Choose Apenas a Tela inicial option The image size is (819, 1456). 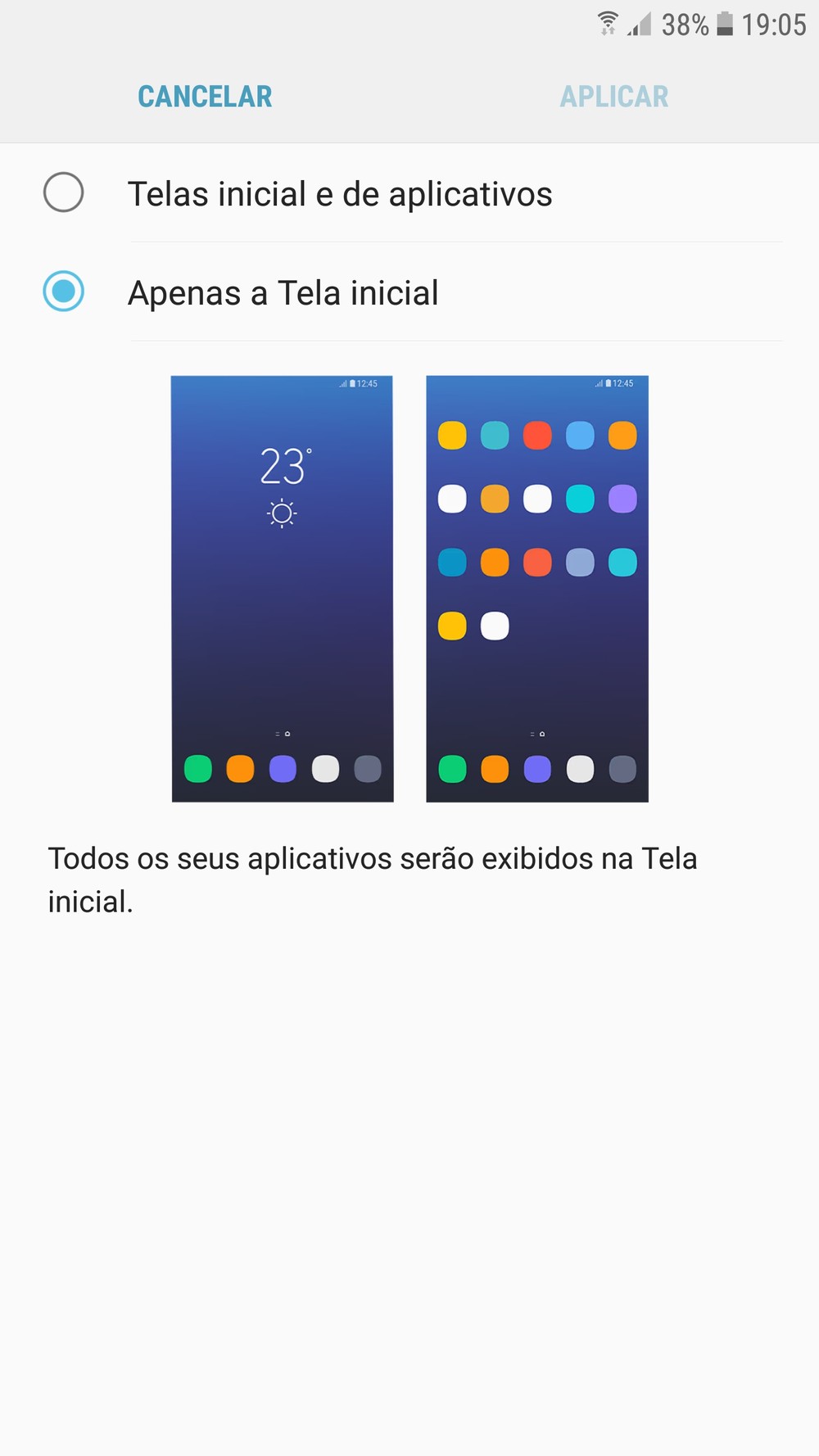(x=409, y=292)
